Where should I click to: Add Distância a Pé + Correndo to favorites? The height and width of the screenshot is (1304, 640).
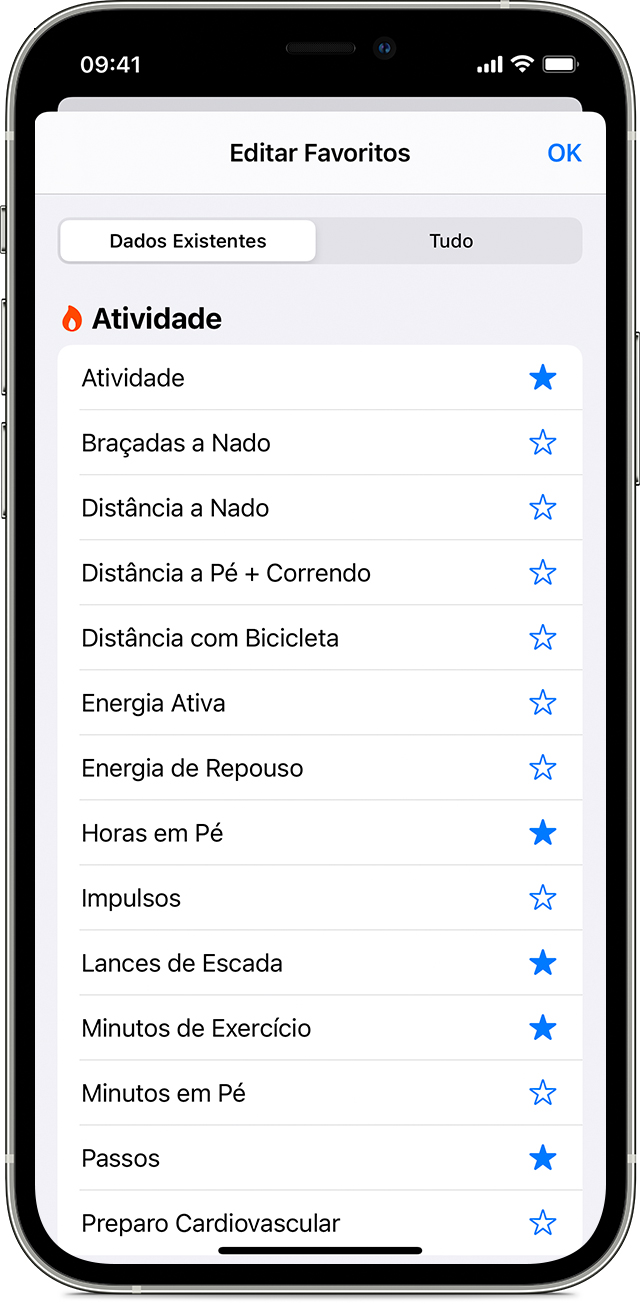pos(542,573)
